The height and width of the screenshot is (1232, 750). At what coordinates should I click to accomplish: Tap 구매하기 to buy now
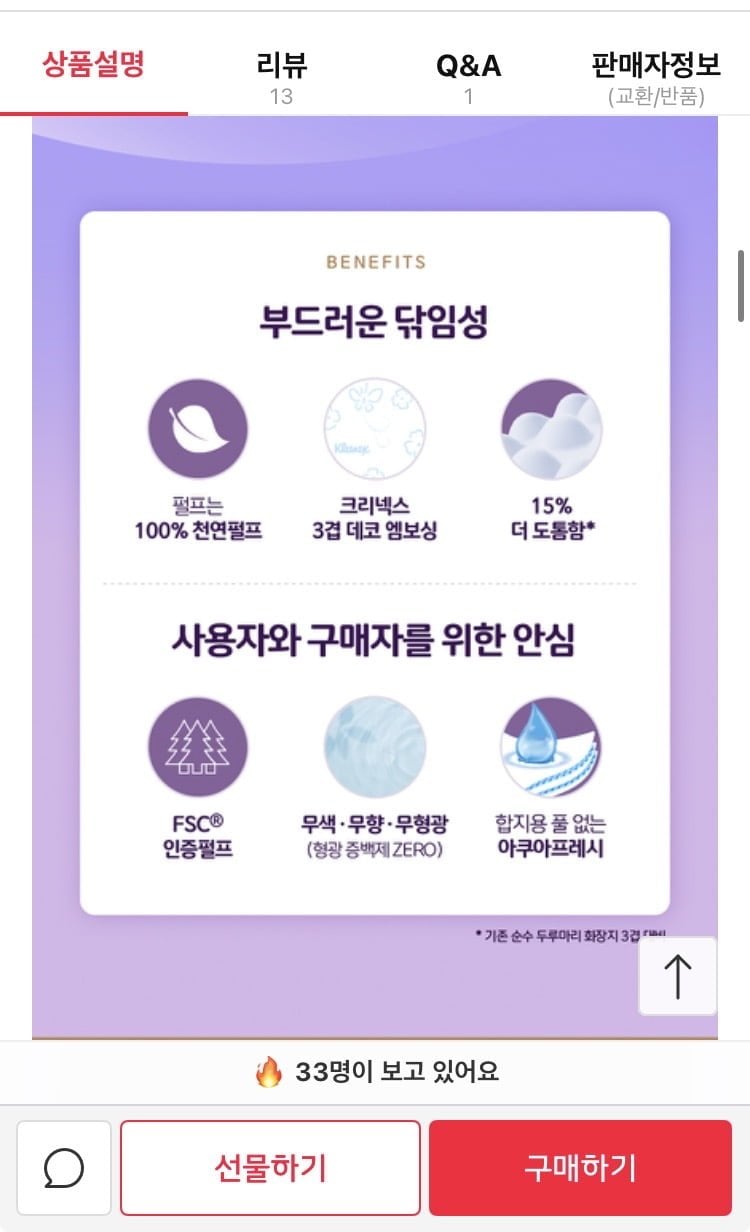click(580, 1167)
